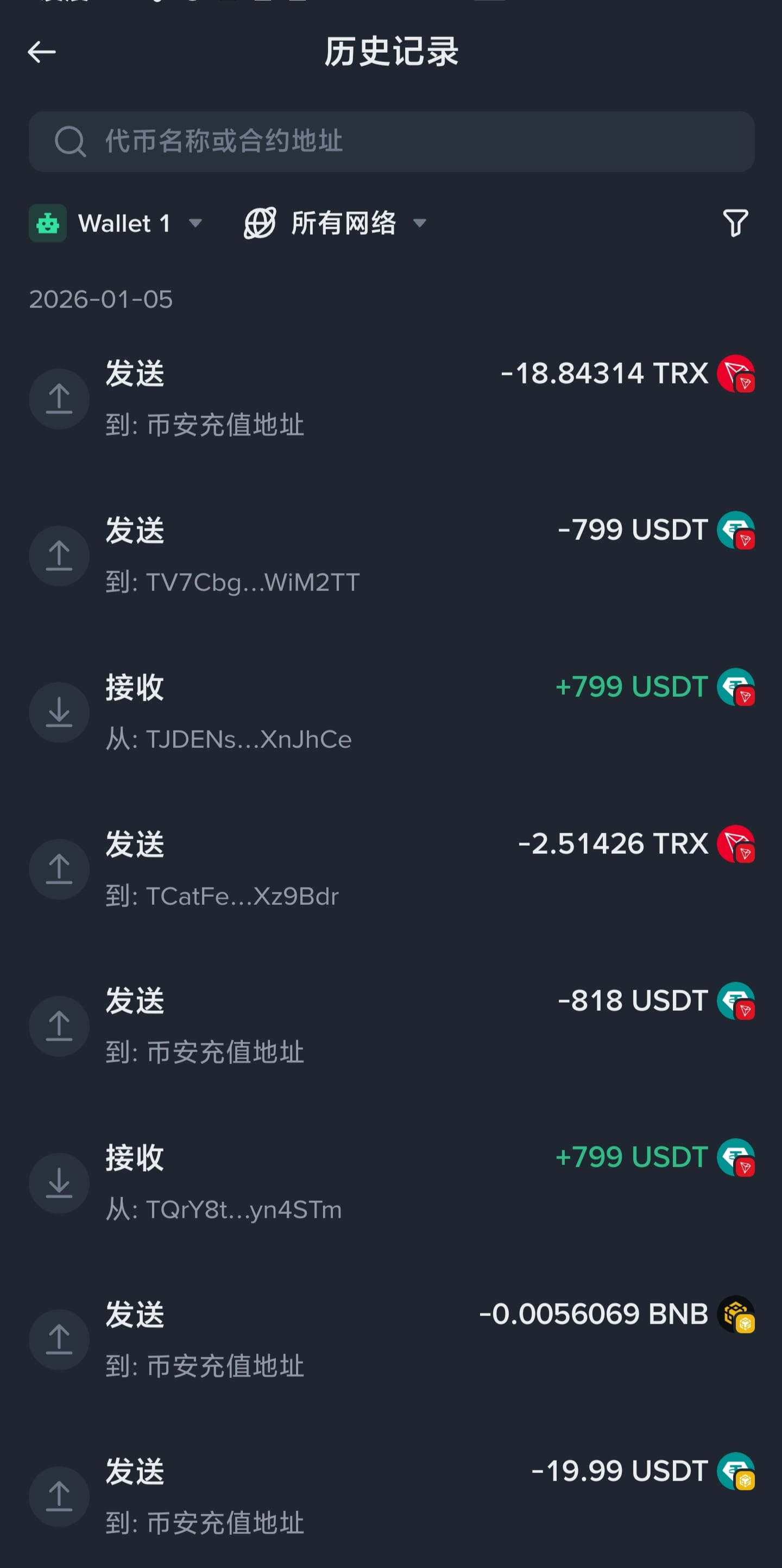
Task: Click the TRX token icon on -18.84314 TRX transaction
Action: [x=737, y=374]
